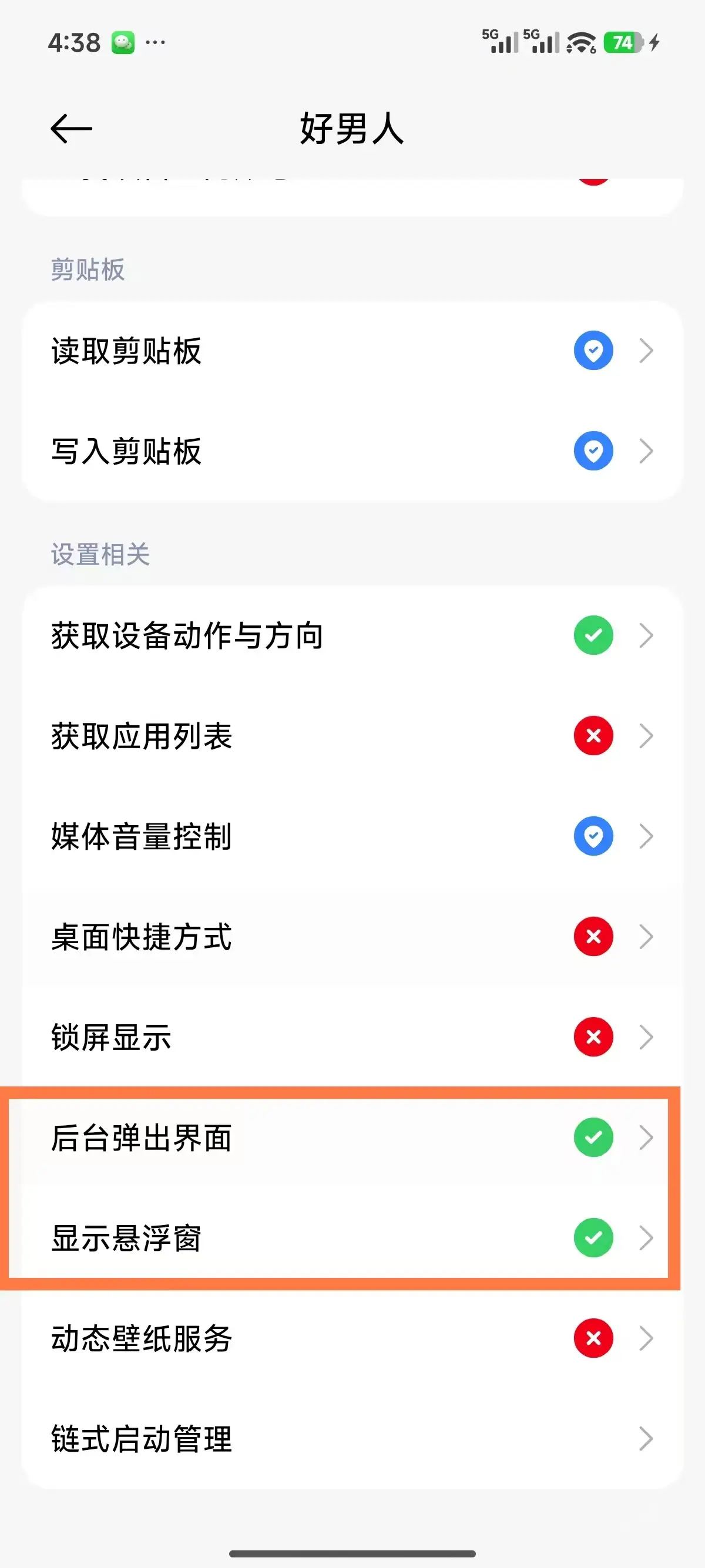Open 动态壁纸服务 permission setting

352,1338
